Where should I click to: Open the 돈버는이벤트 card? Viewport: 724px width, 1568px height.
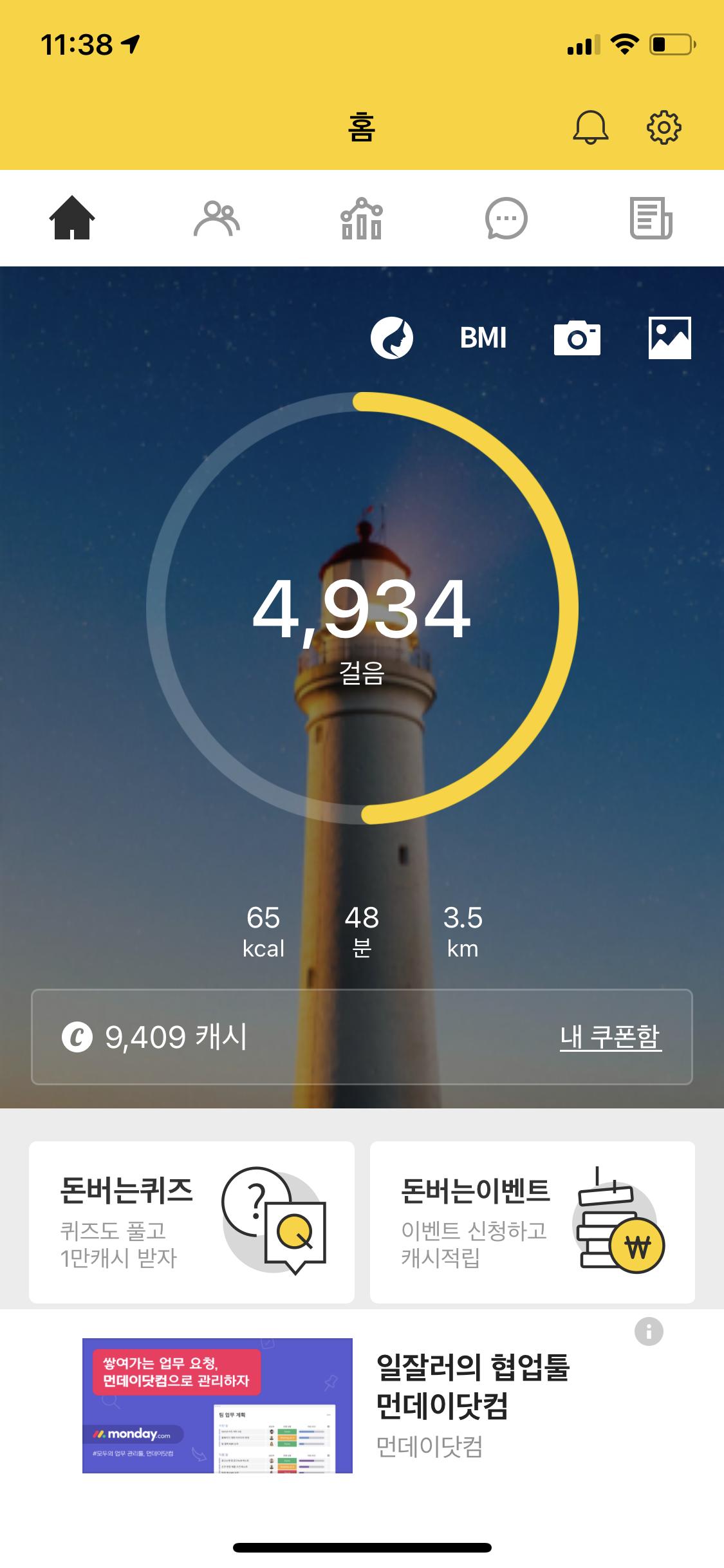point(532,1222)
